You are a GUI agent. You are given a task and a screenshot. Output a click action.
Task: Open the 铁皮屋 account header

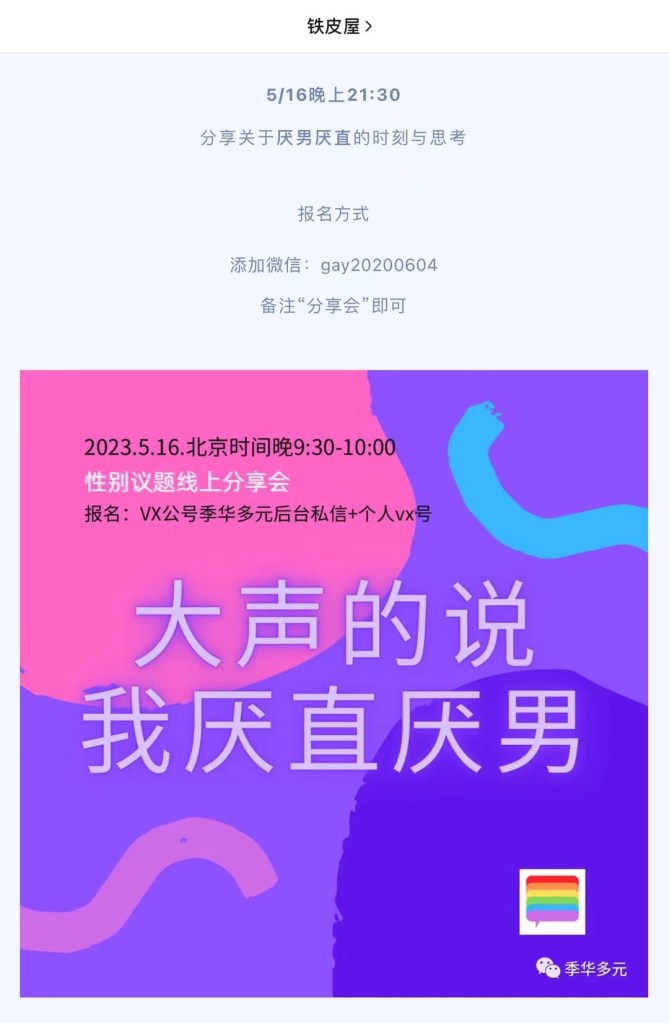pos(338,27)
